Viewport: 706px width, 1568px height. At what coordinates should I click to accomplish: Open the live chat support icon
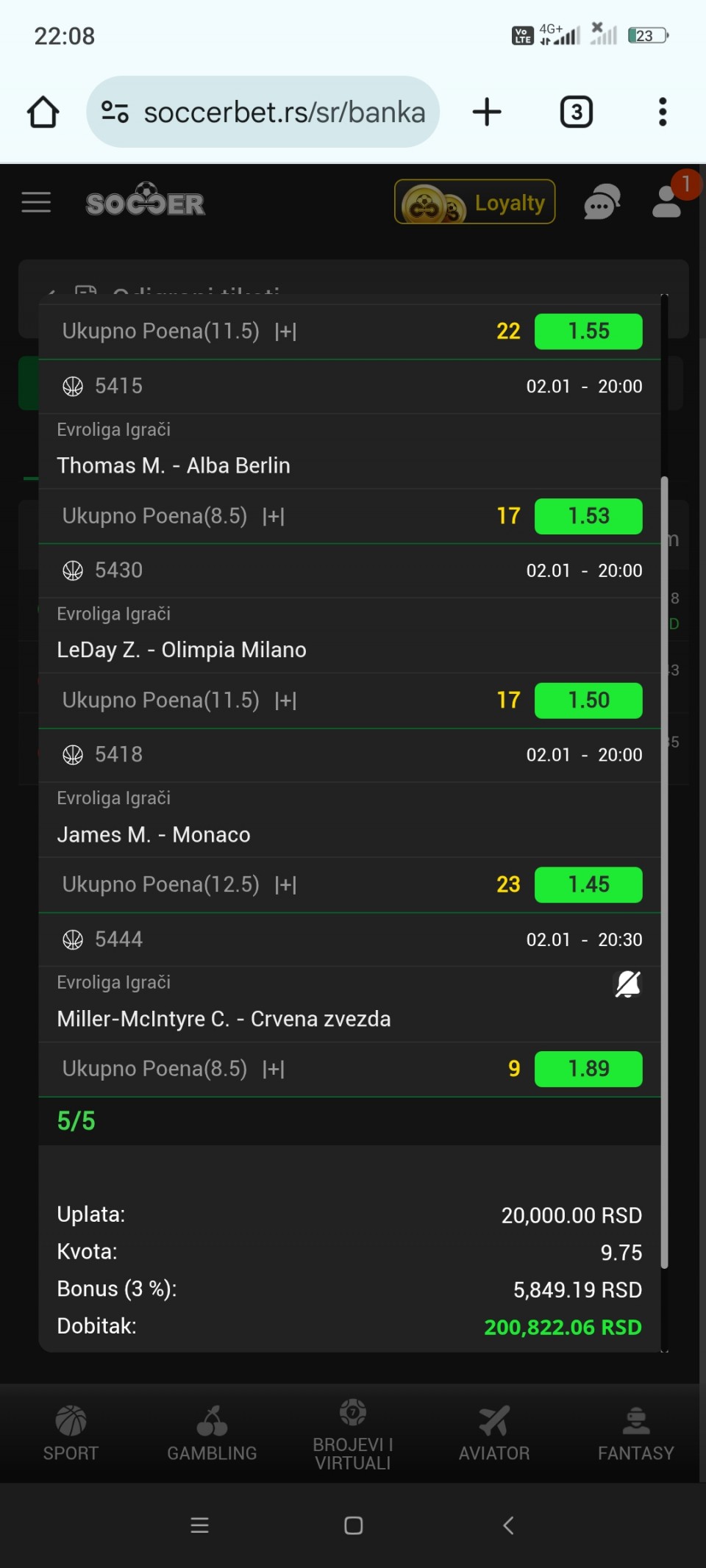click(x=602, y=202)
